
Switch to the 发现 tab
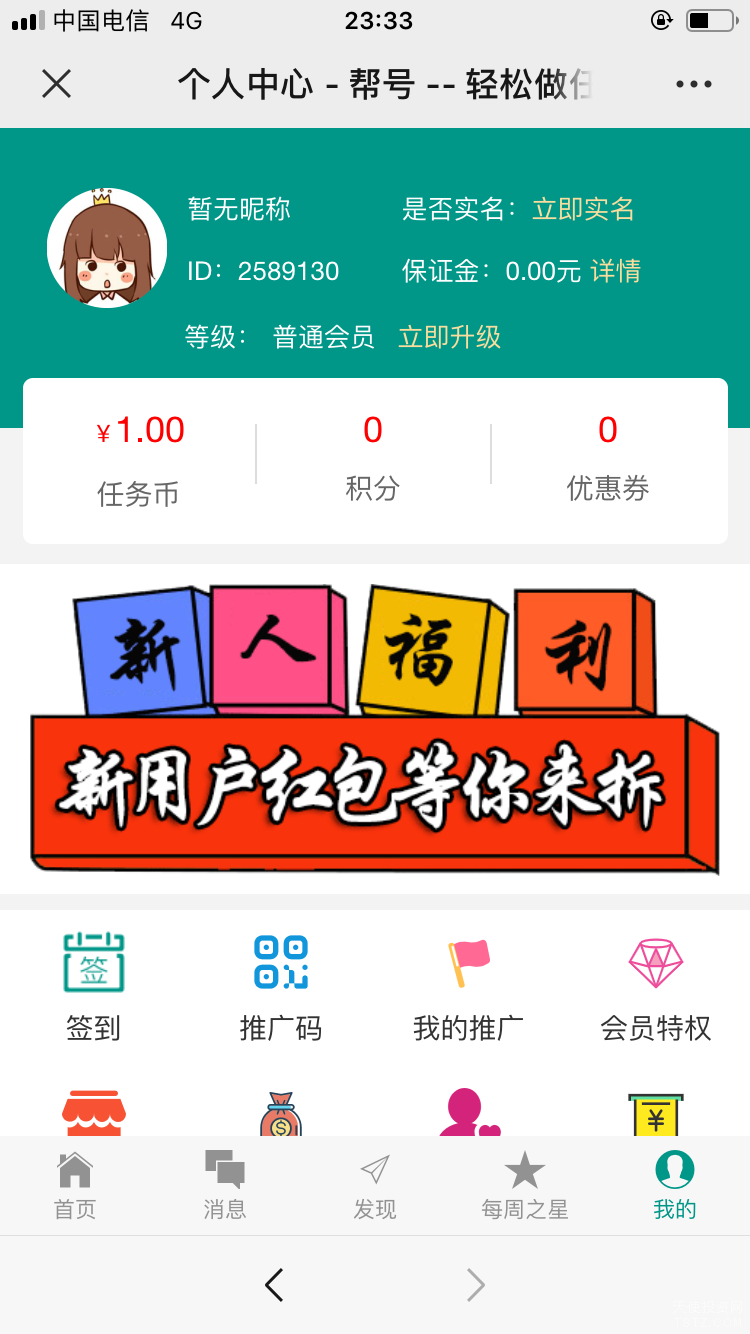[375, 1185]
